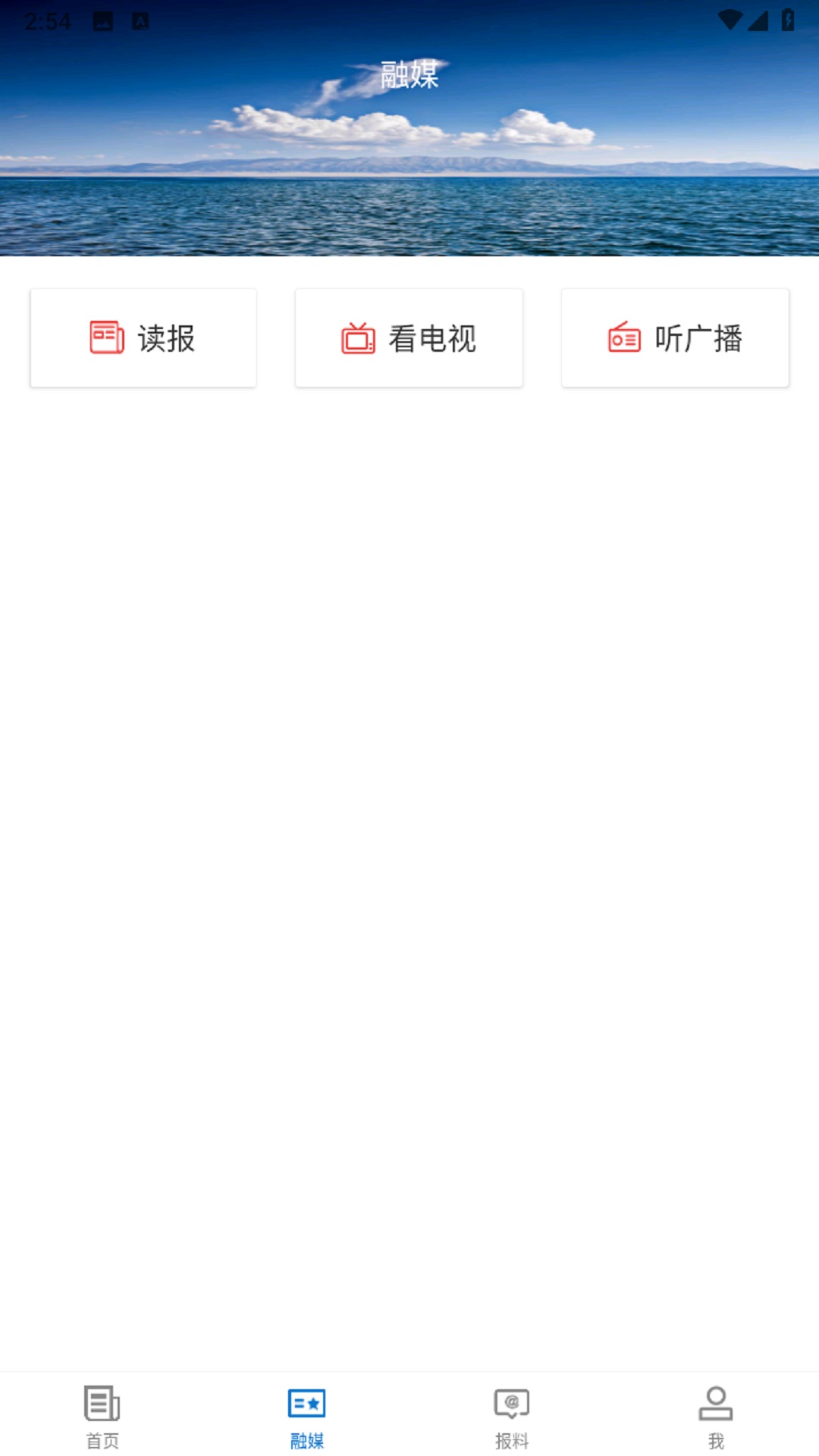Open the 看电视 card
The image size is (819, 1456).
point(409,337)
